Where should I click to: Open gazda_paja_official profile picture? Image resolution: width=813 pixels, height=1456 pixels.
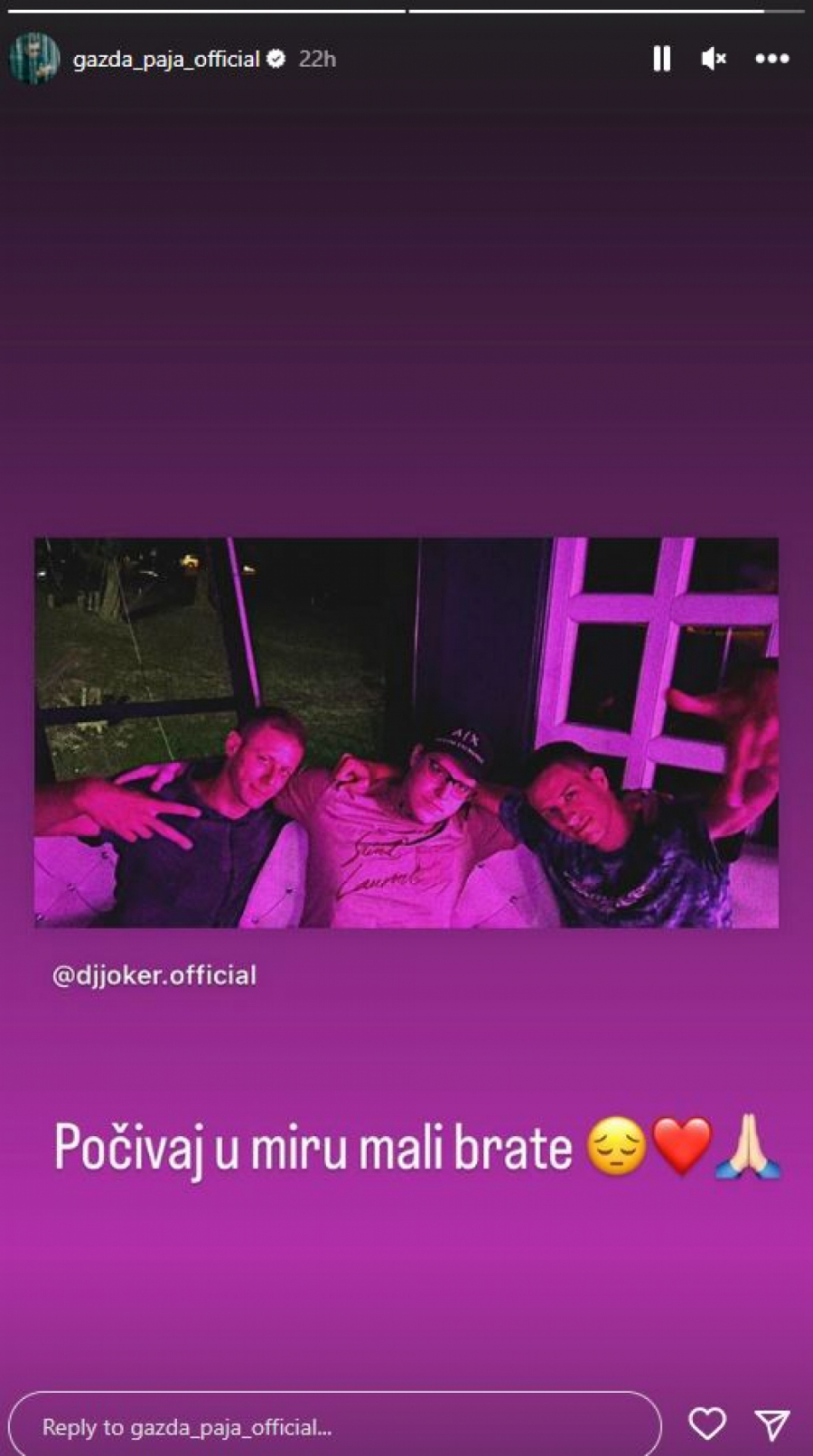click(34, 59)
